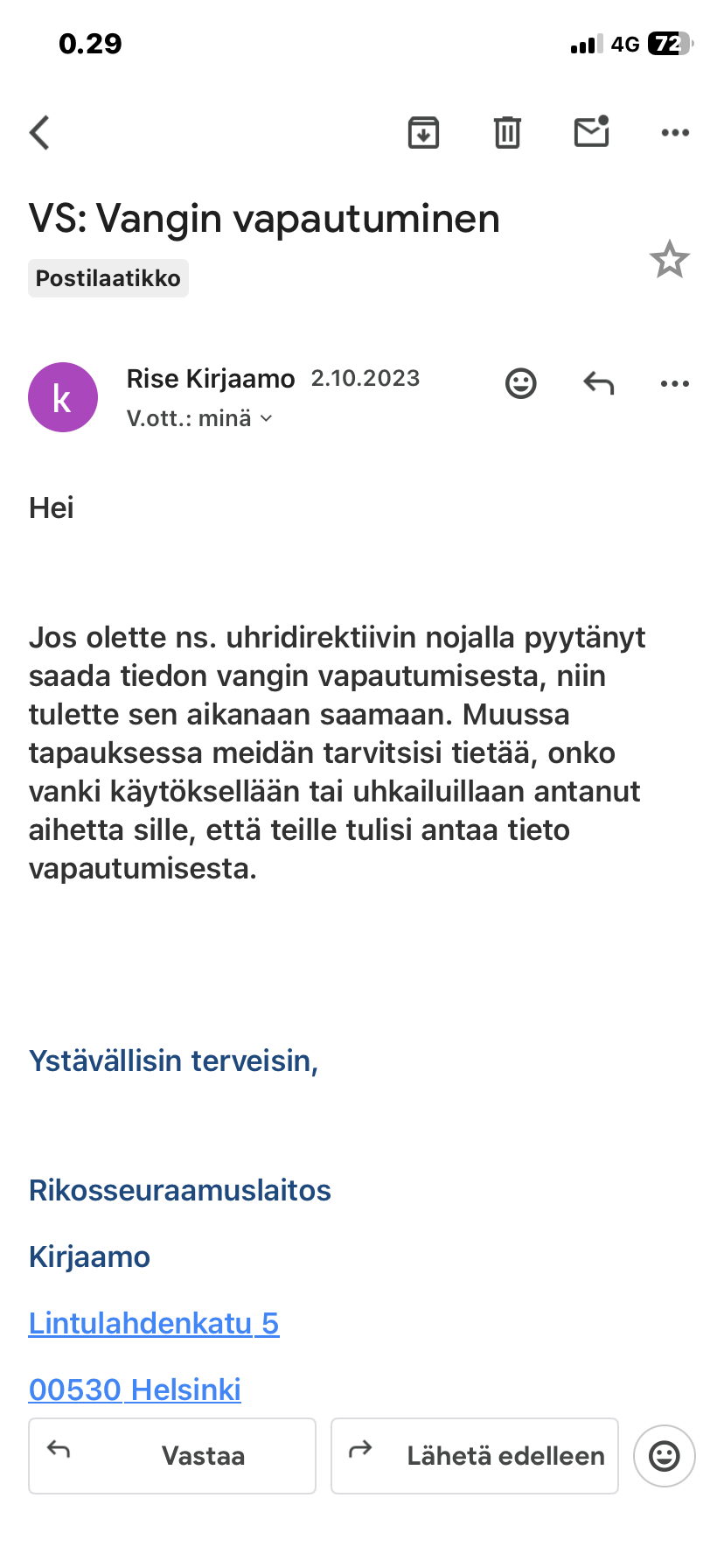
Task: Go back to the inbox
Action: click(40, 133)
